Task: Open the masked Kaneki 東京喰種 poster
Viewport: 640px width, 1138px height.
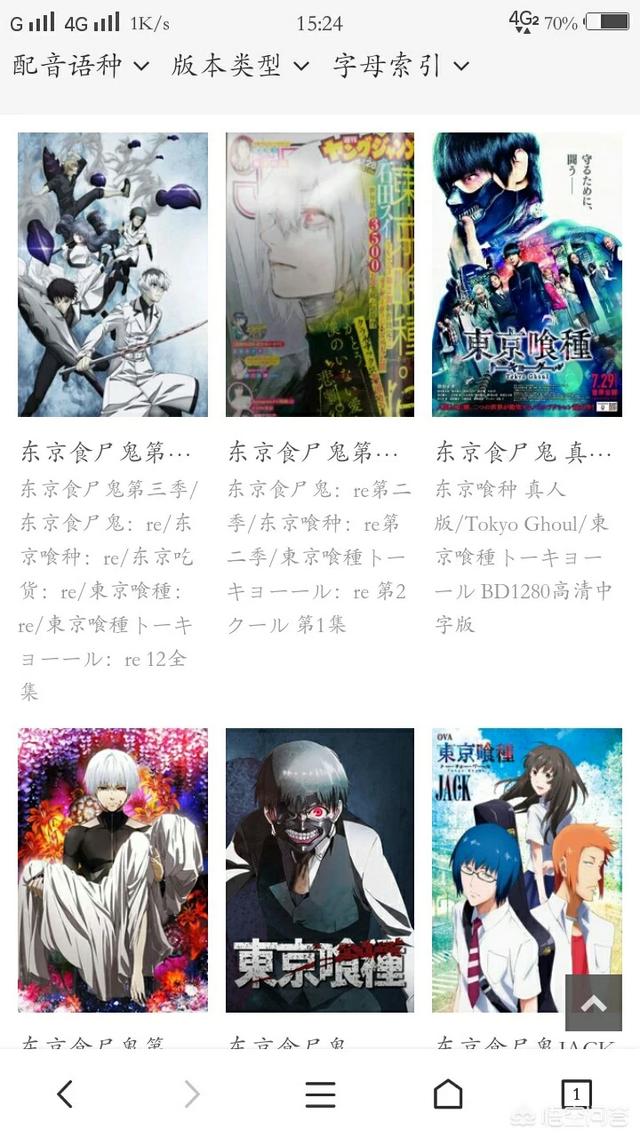Action: point(320,870)
